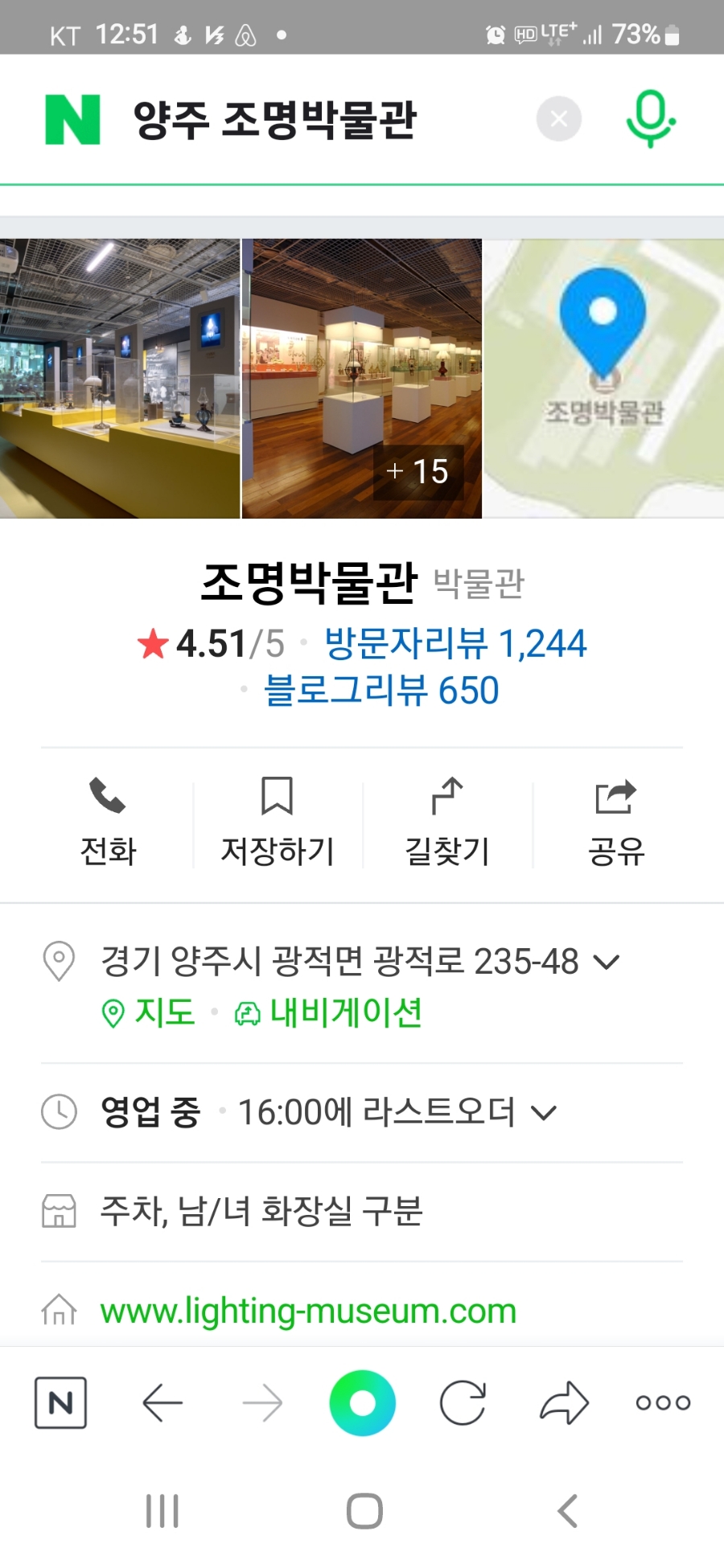The height and width of the screenshot is (1568, 724).
Task: Share this place via 공유
Action: pos(616,822)
